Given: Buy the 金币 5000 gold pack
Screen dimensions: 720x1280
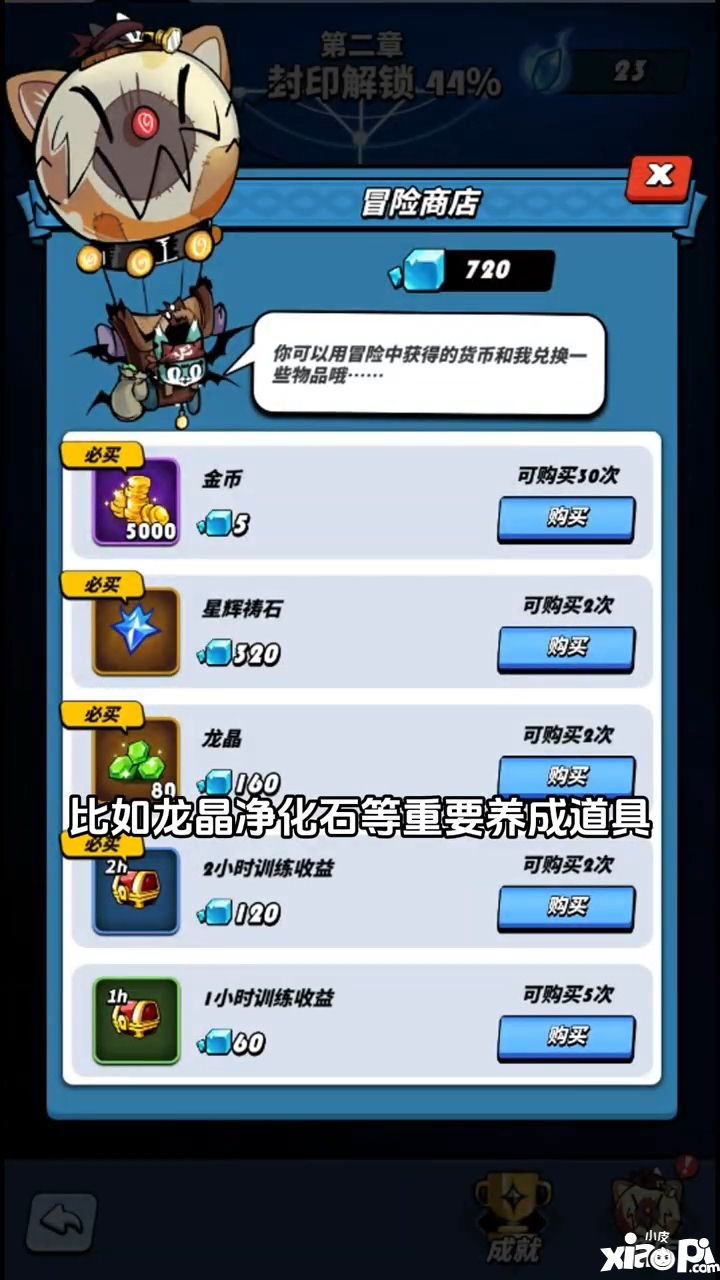Looking at the screenshot, I should [566, 518].
